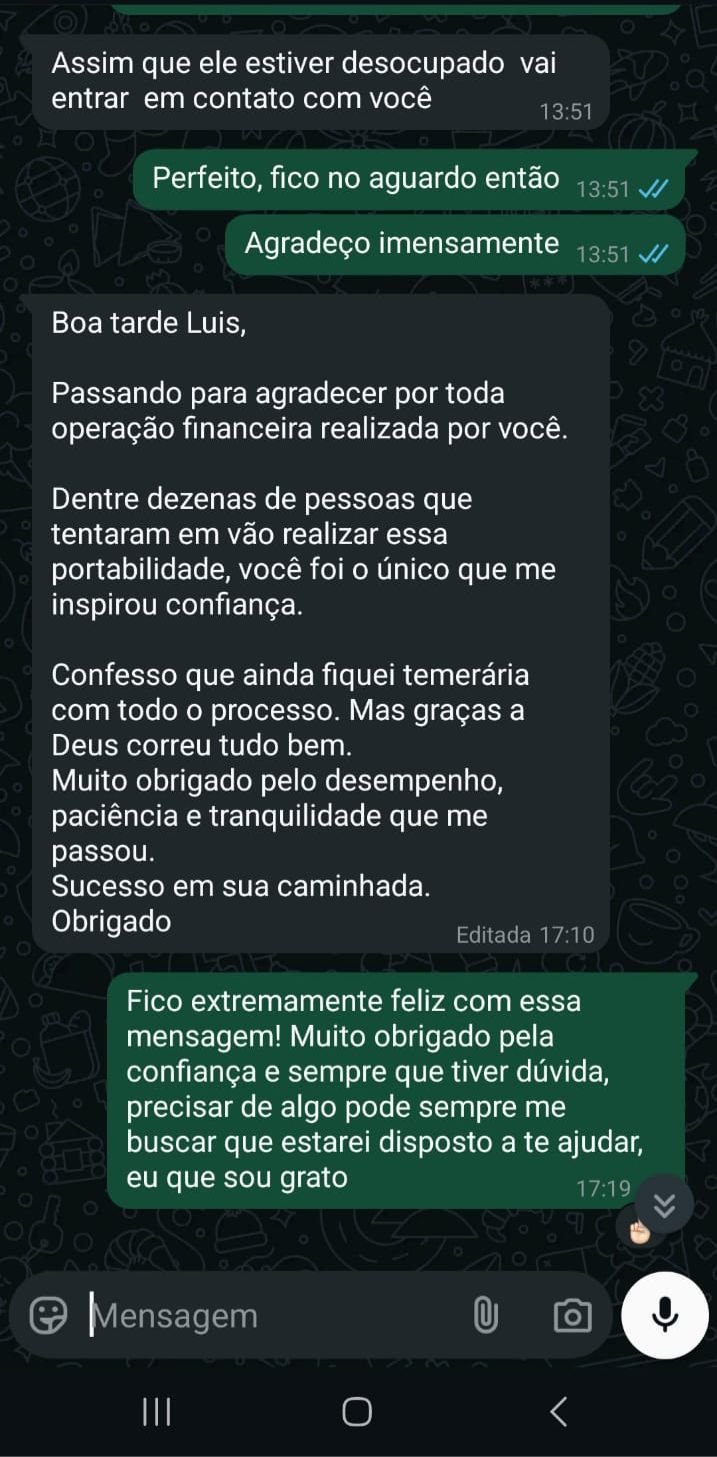Show recent apps from the navigation bar
Image resolution: width=717 pixels, height=1457 pixels.
click(157, 1411)
